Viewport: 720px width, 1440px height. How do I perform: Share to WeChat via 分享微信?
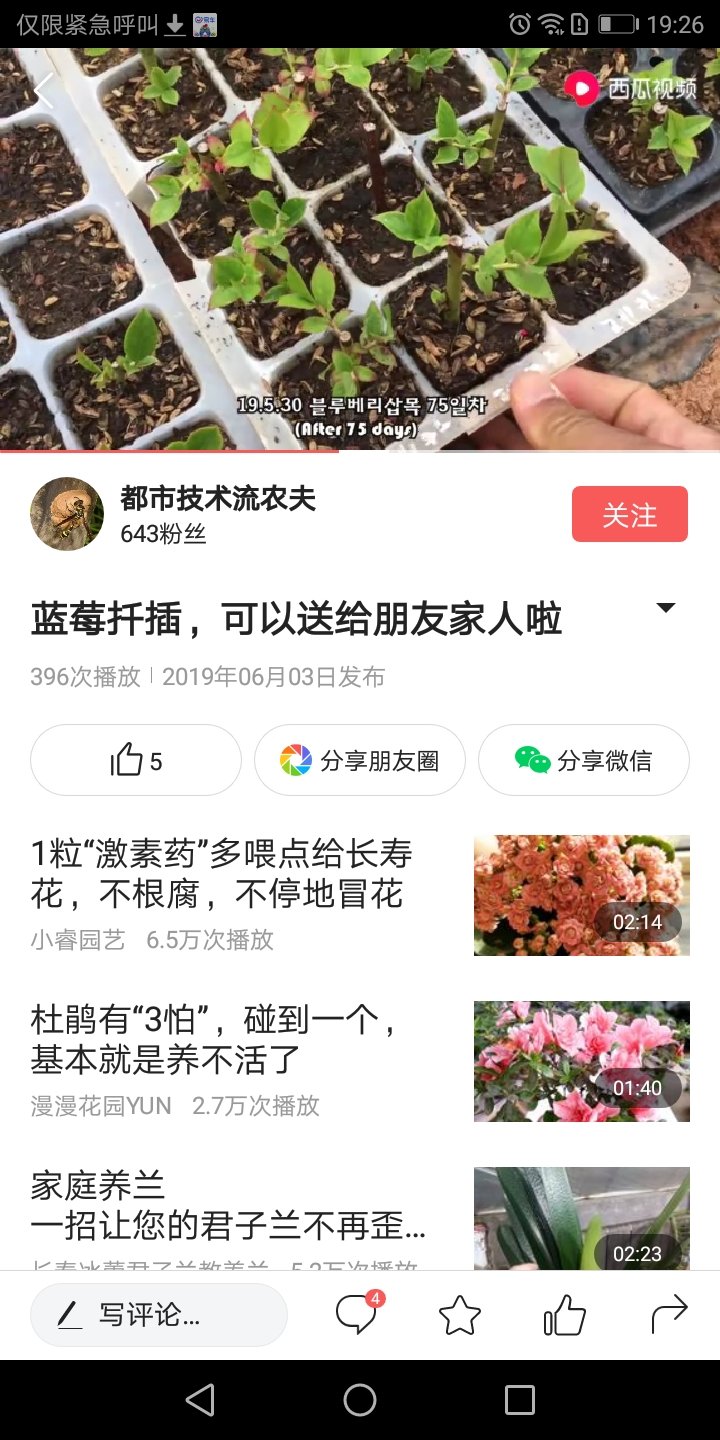point(584,760)
